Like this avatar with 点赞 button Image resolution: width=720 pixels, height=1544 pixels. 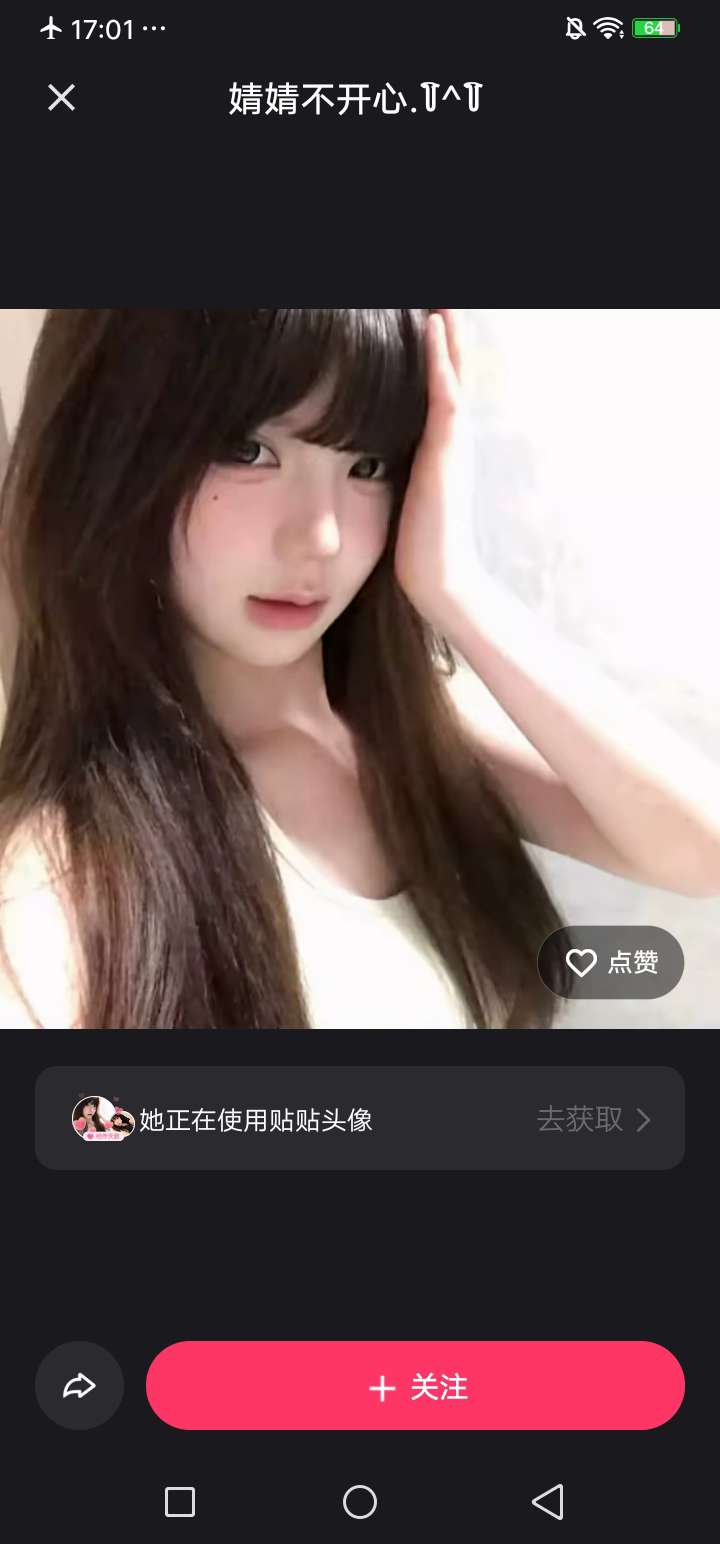[611, 962]
